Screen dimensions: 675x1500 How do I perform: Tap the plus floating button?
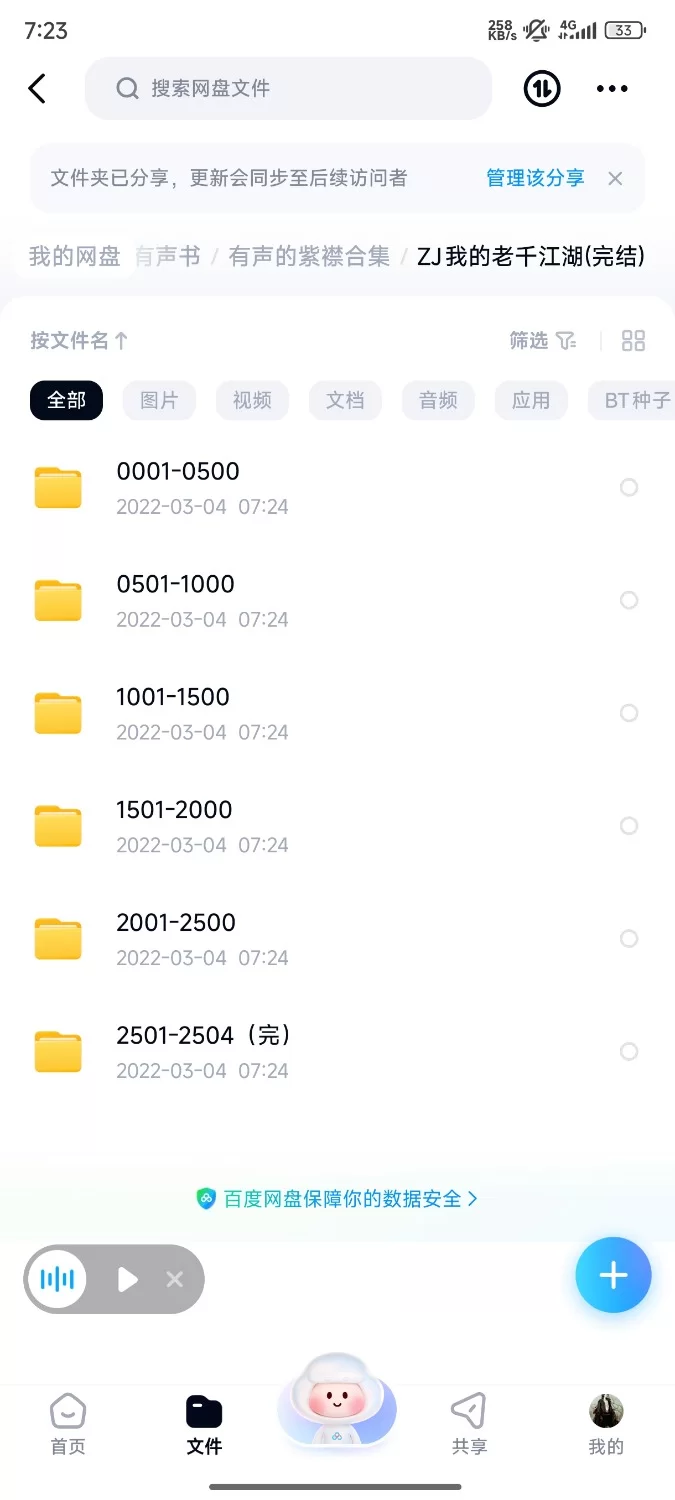(613, 1275)
